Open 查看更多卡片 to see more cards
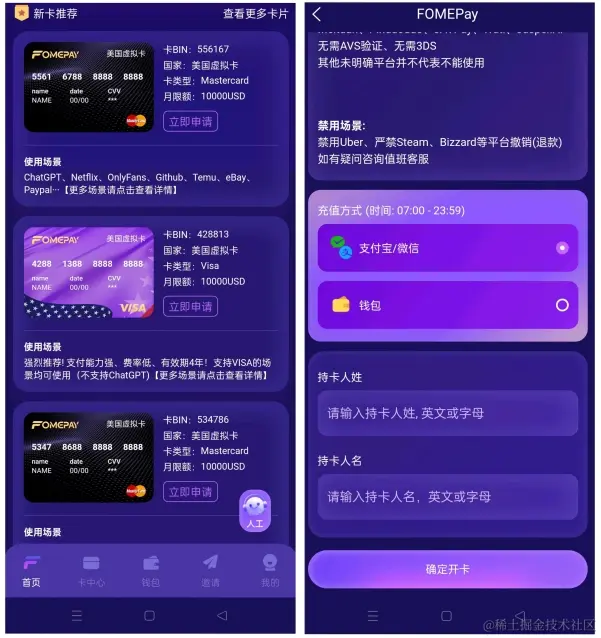 pyautogui.click(x=255, y=14)
